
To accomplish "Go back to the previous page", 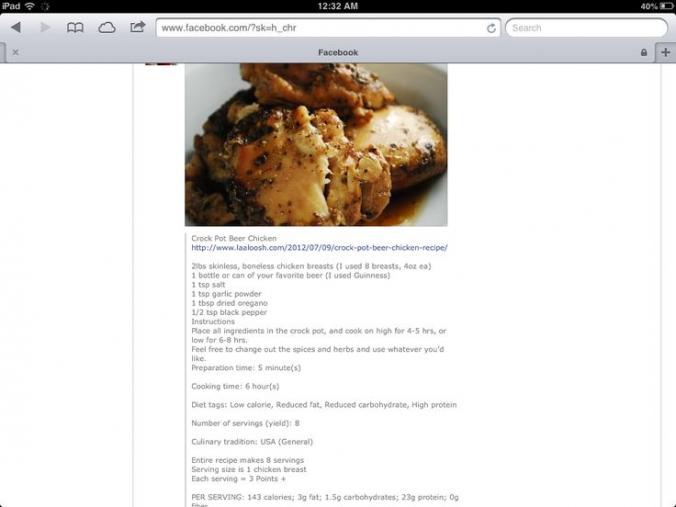I will pyautogui.click(x=15, y=28).
